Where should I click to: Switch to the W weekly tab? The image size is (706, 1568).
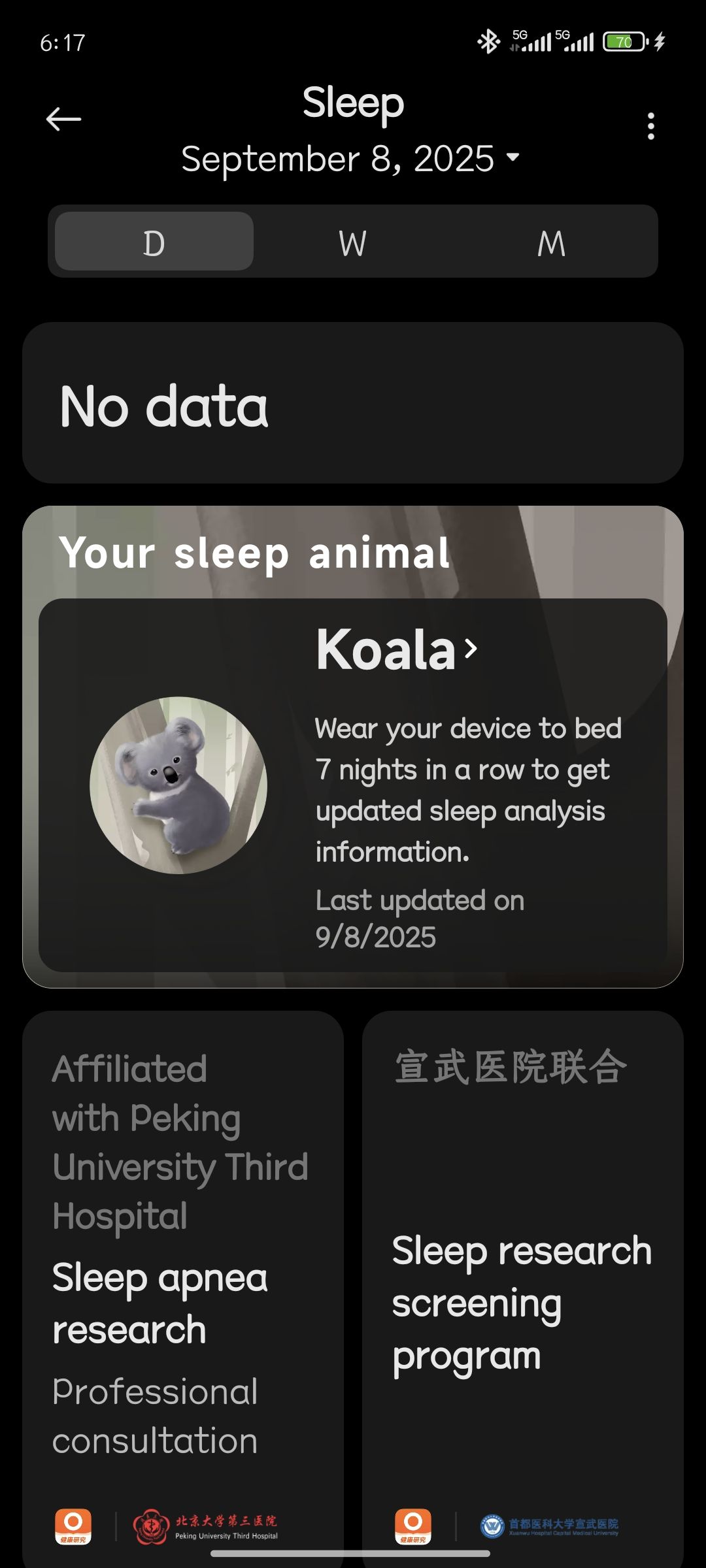coord(353,242)
